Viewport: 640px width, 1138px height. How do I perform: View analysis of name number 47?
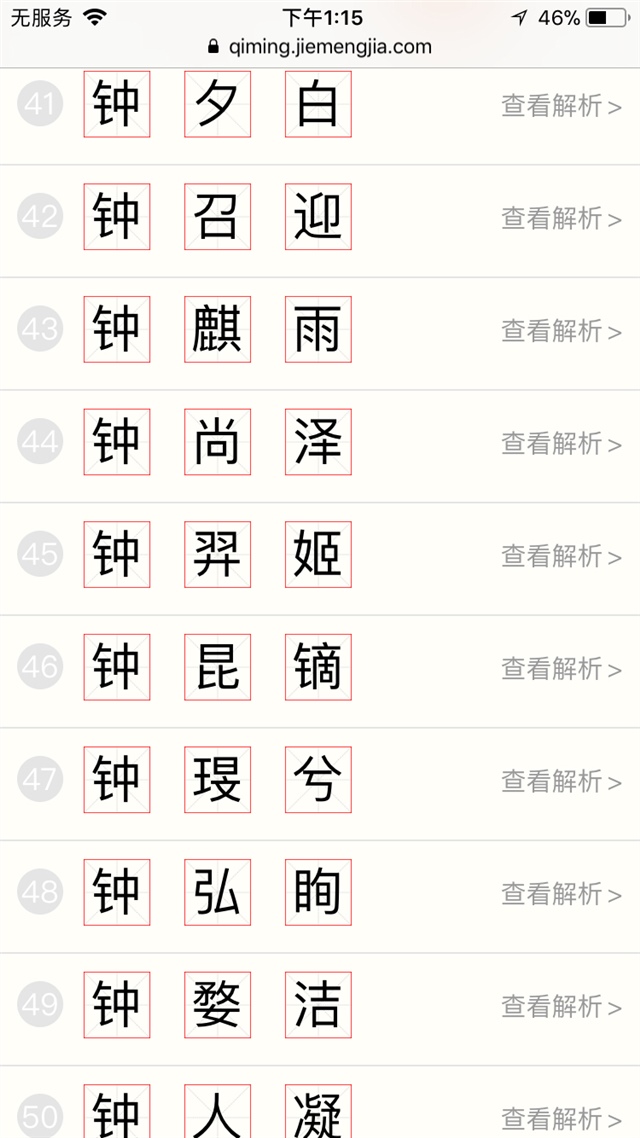(x=560, y=781)
